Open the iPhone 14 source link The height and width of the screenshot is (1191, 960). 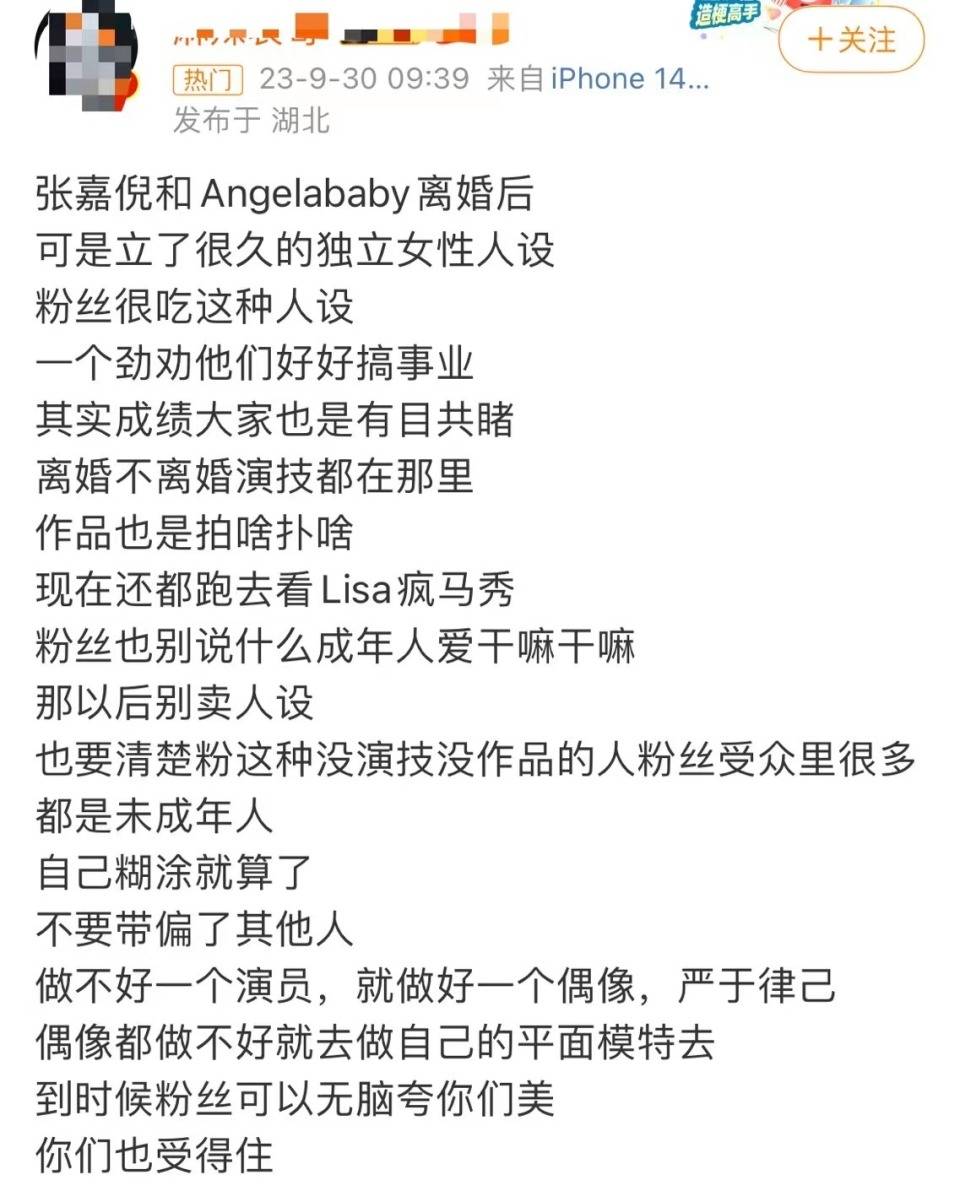629,79
